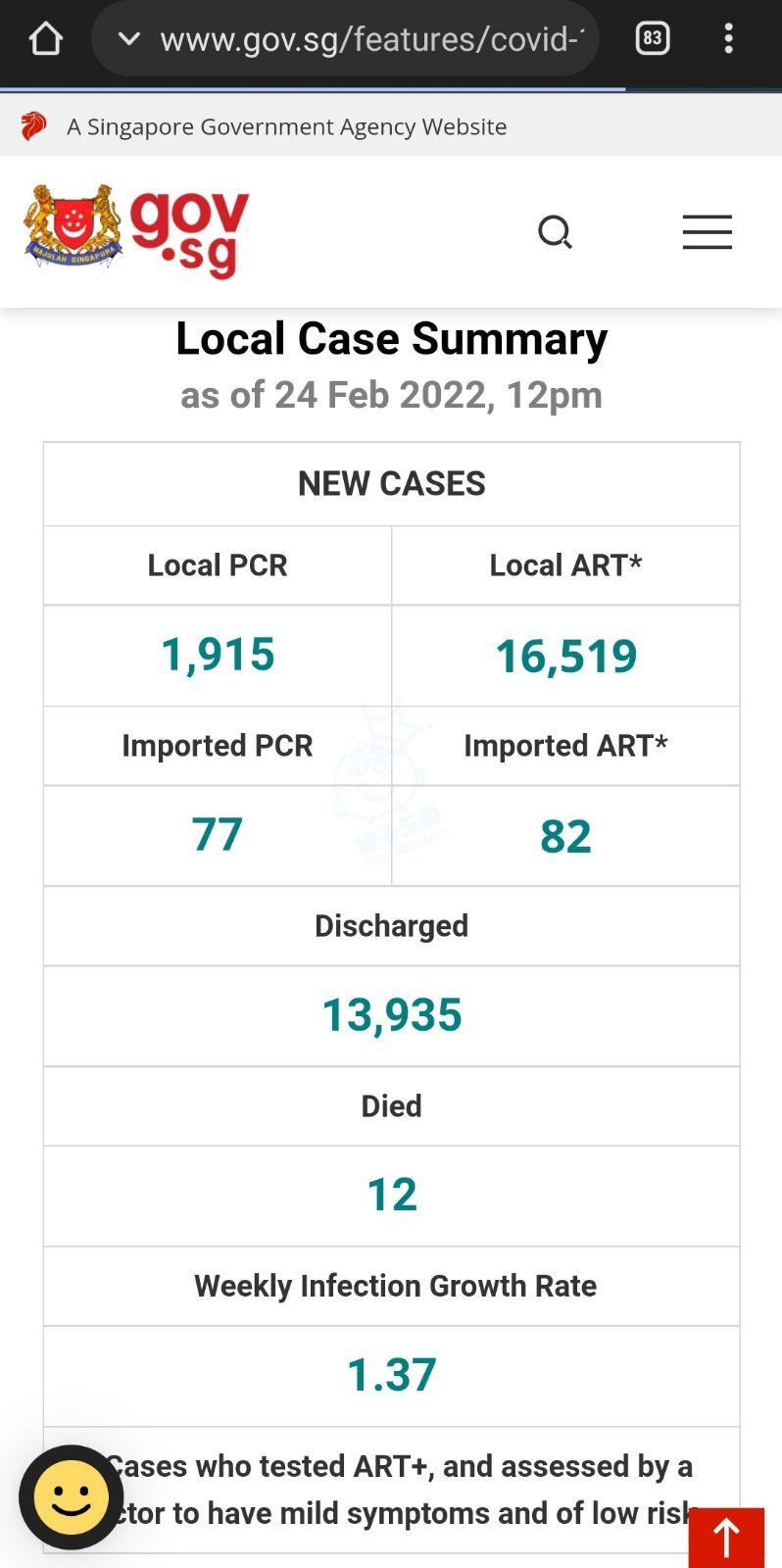This screenshot has width=782, height=1568.
Task: Tap the smiley feedback button
Action: 72,1497
